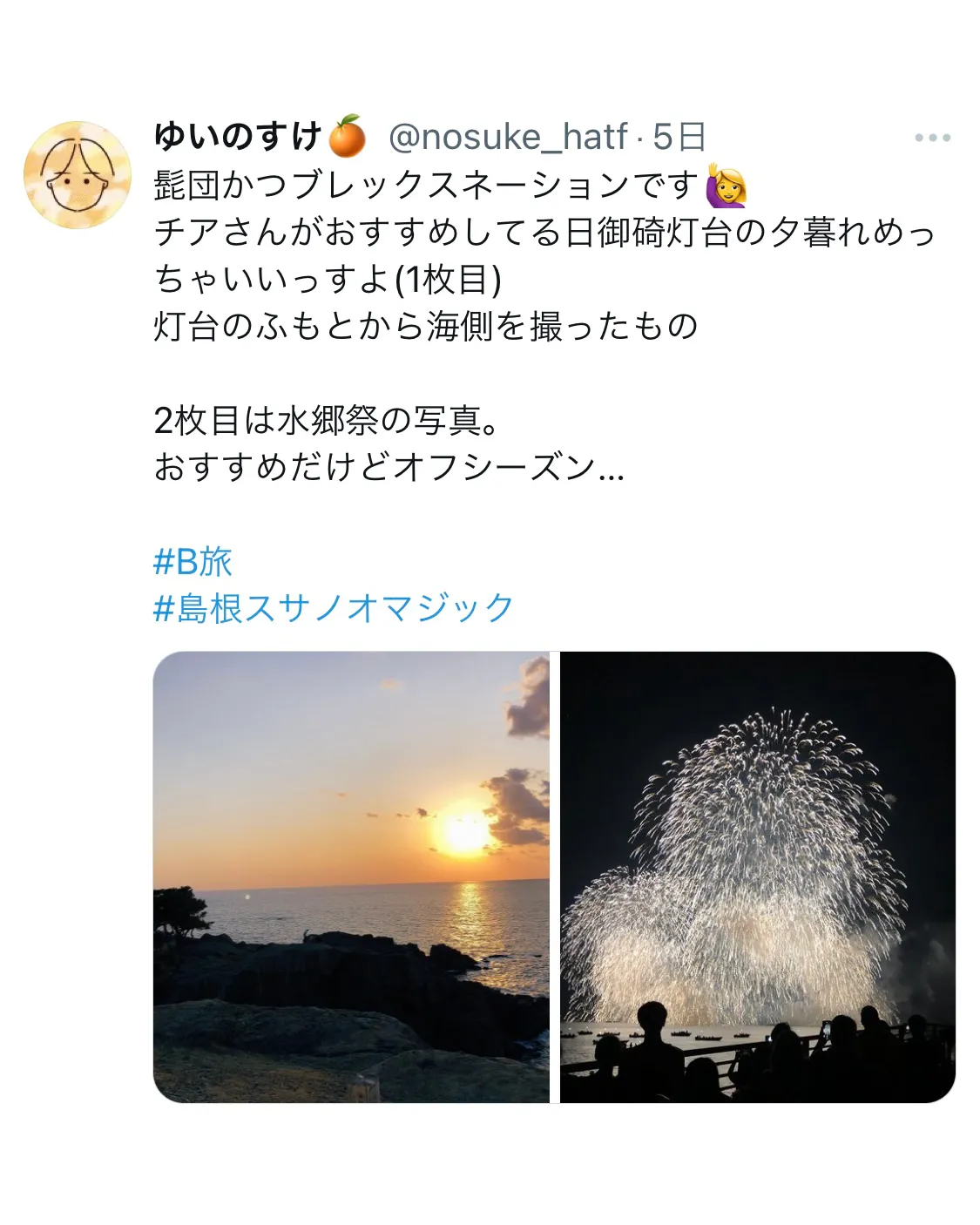View the sunset photo full screen
980x1225 pixels.
click(351, 876)
